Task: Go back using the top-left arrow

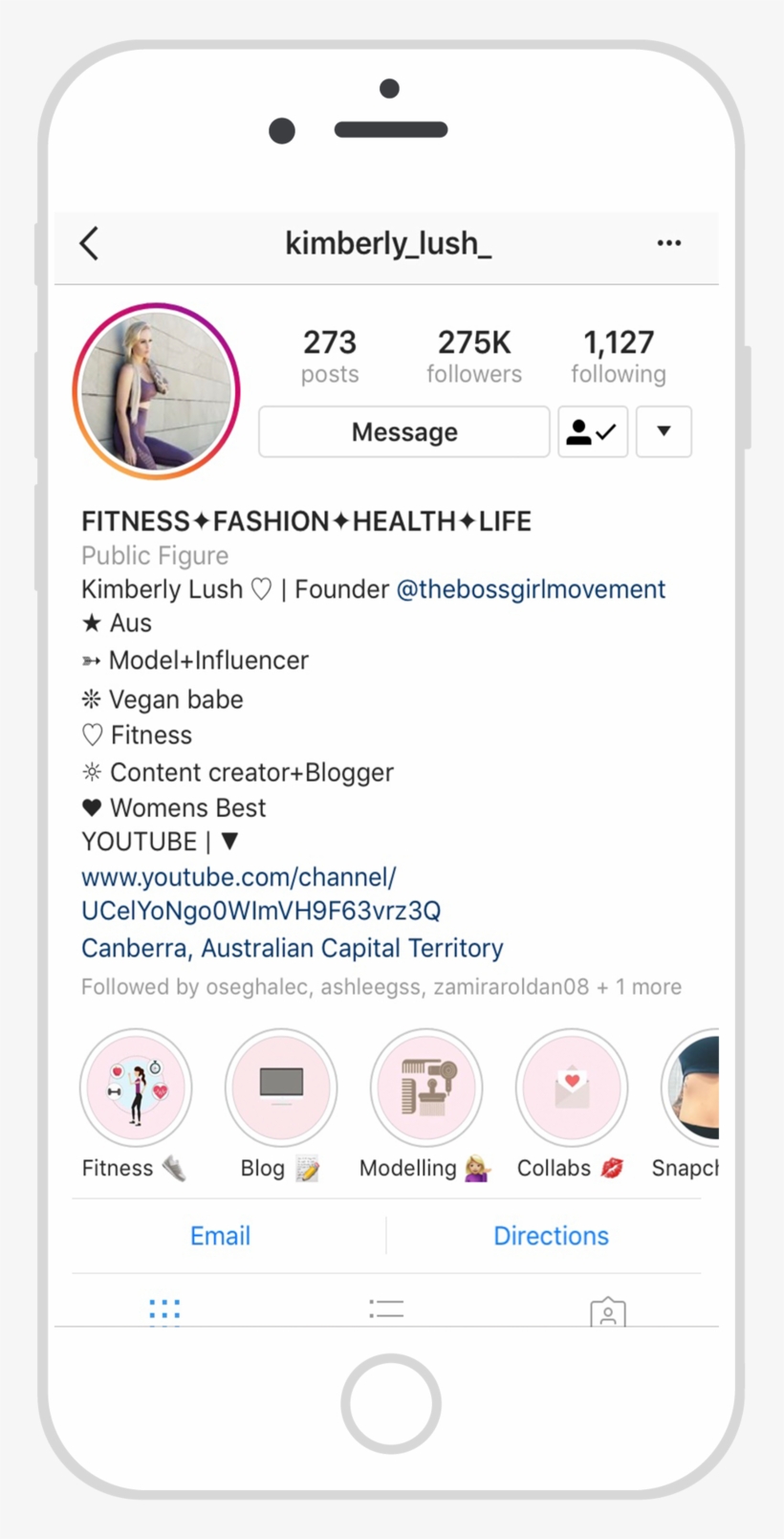Action: click(90, 244)
